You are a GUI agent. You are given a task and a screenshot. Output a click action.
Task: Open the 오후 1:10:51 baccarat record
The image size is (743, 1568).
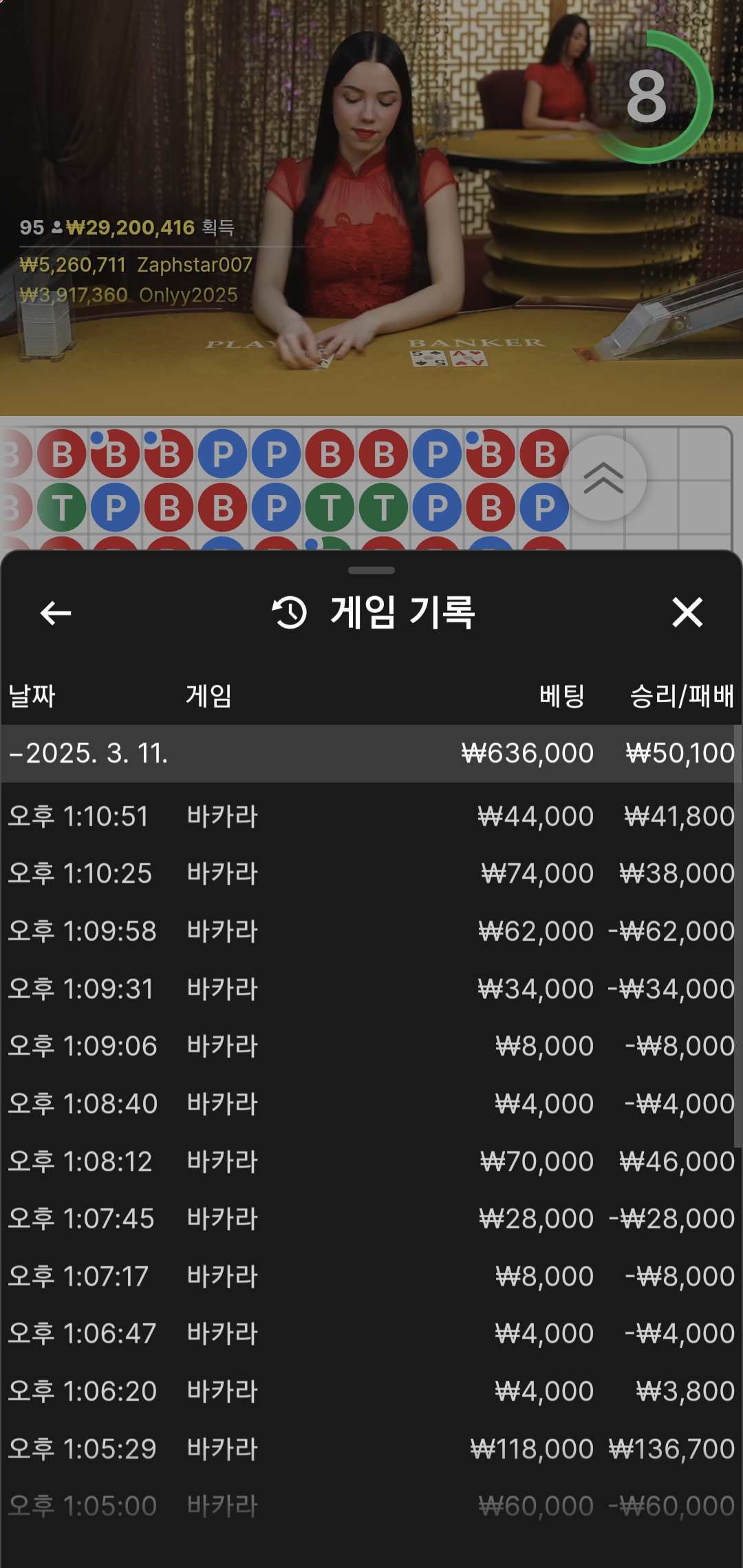pos(371,816)
